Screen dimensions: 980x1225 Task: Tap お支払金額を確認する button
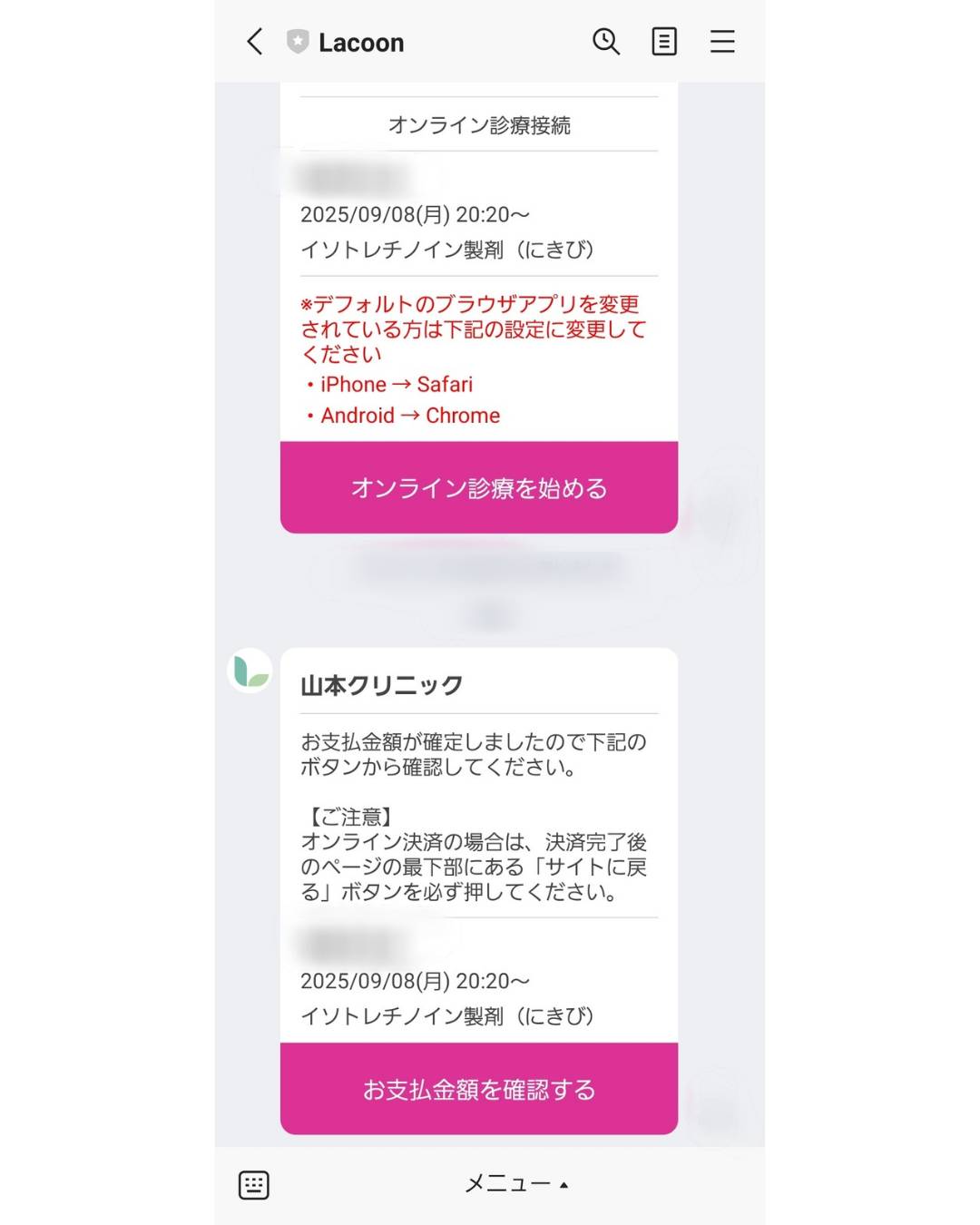[479, 1089]
